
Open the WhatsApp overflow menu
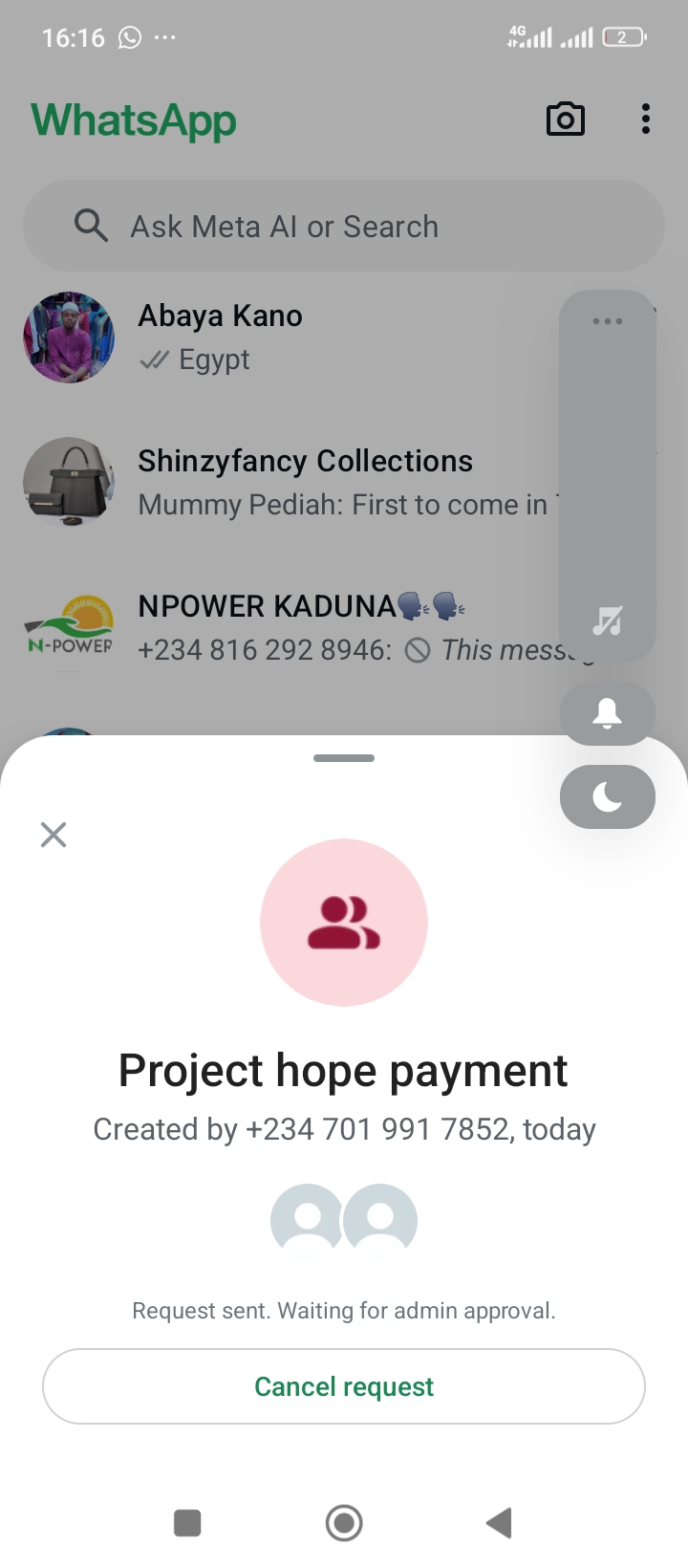pyautogui.click(x=646, y=120)
